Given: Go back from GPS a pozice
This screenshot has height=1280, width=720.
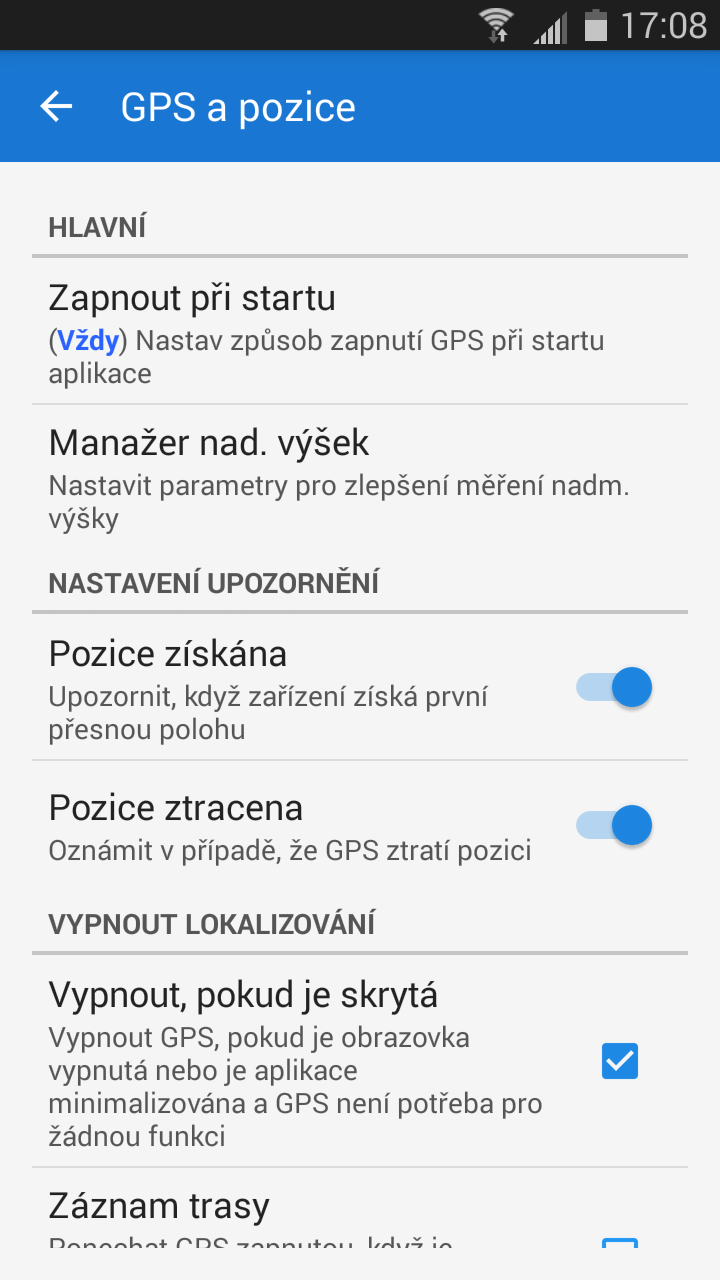Looking at the screenshot, I should (x=57, y=107).
